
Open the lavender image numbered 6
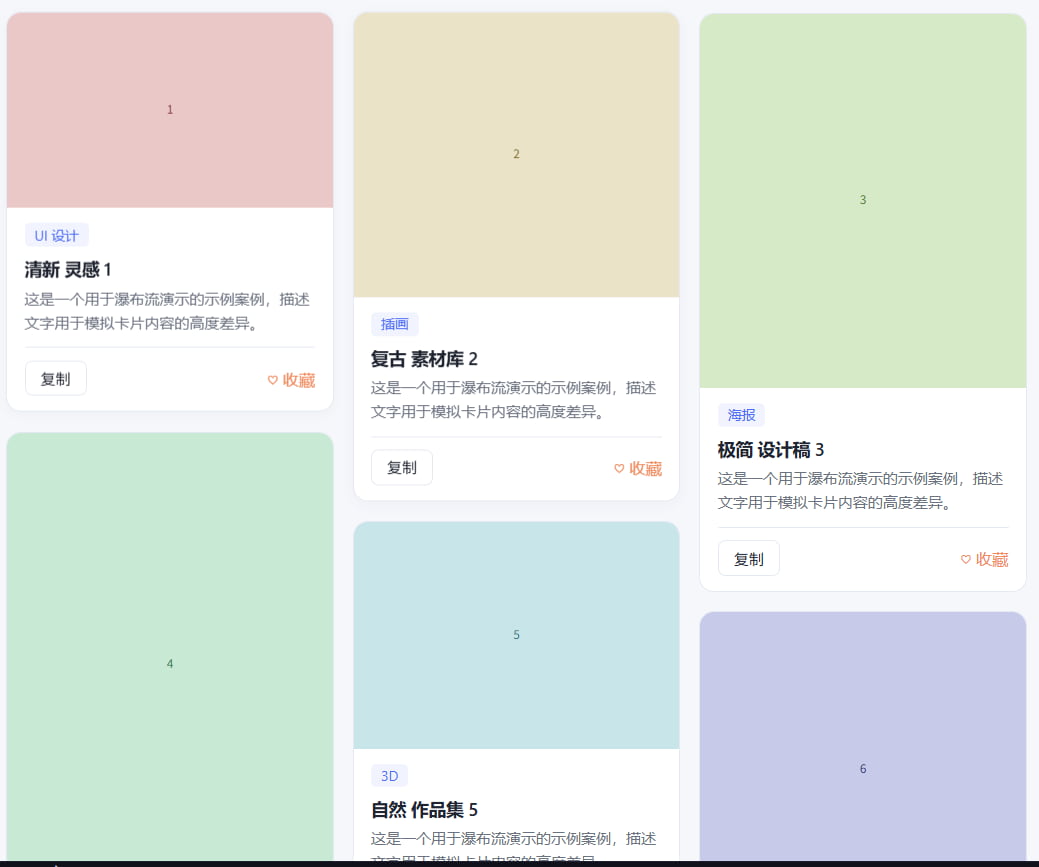pos(863,736)
